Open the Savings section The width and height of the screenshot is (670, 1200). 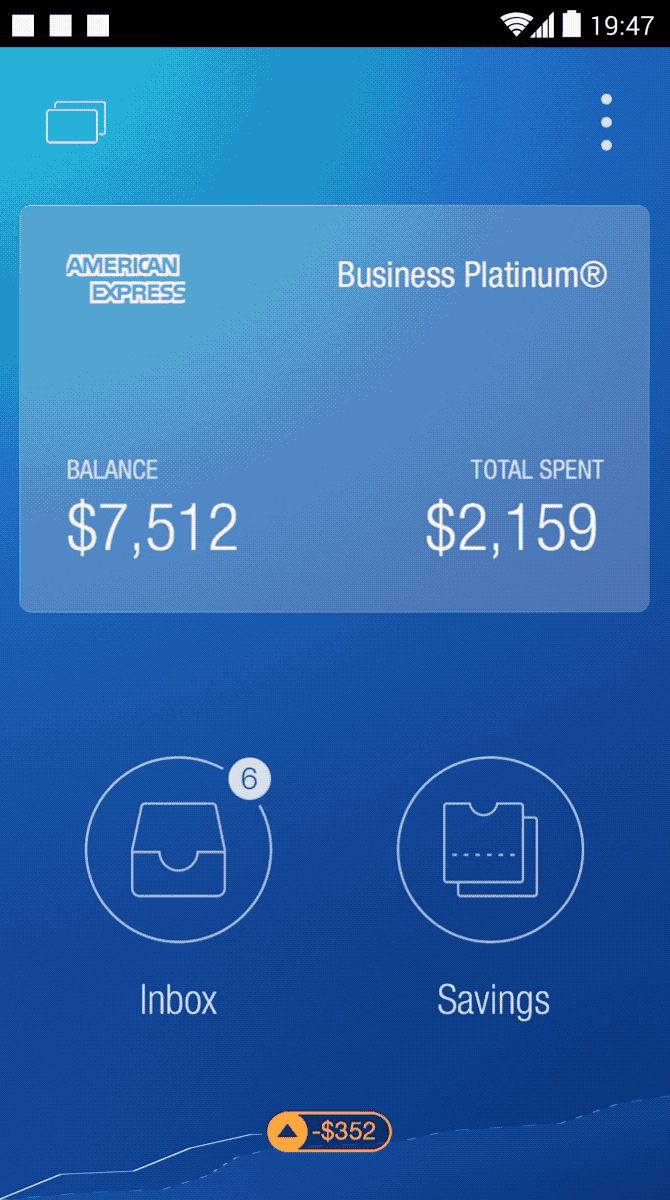point(491,851)
